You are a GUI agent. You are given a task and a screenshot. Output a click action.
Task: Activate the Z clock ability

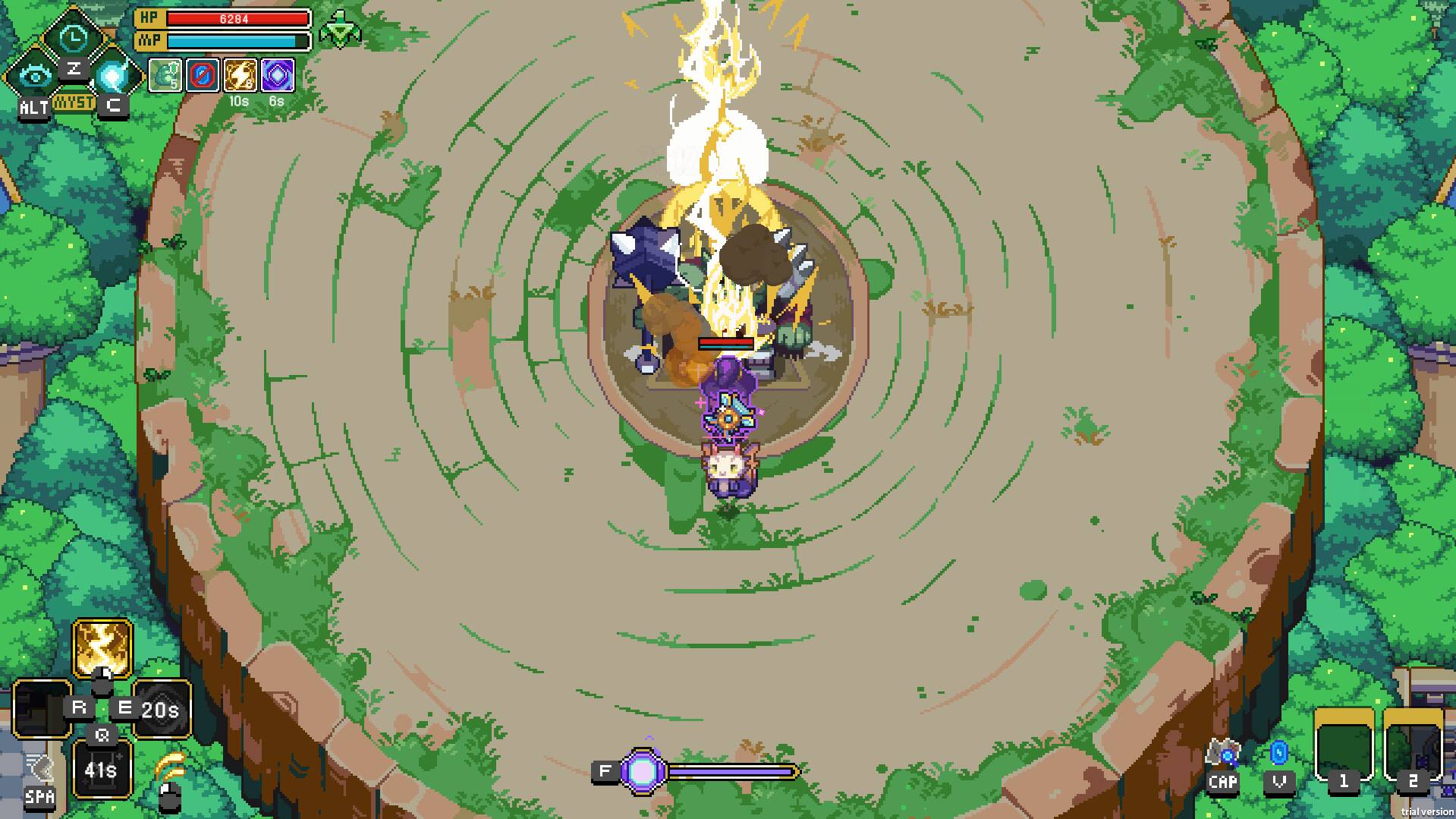point(74,36)
